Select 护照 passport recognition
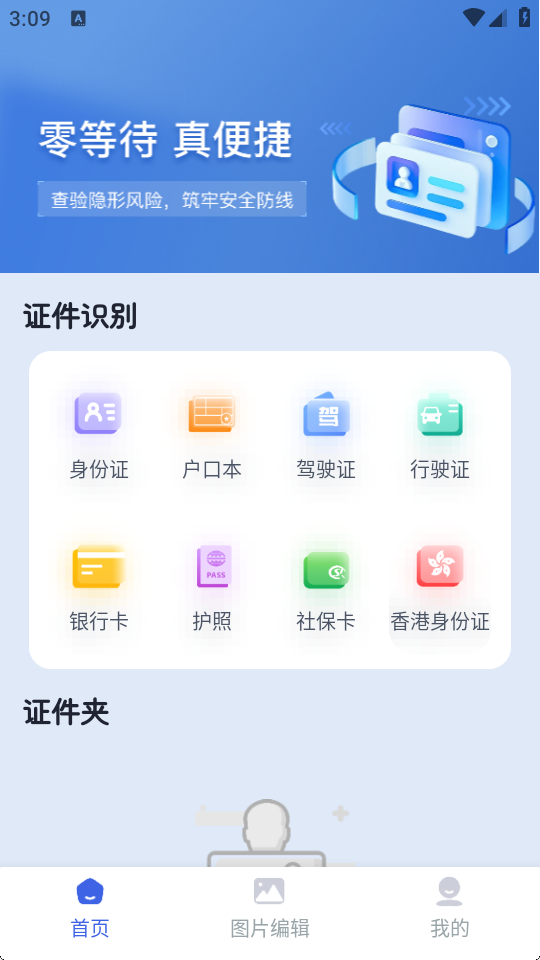The width and height of the screenshot is (540, 960). click(x=212, y=589)
